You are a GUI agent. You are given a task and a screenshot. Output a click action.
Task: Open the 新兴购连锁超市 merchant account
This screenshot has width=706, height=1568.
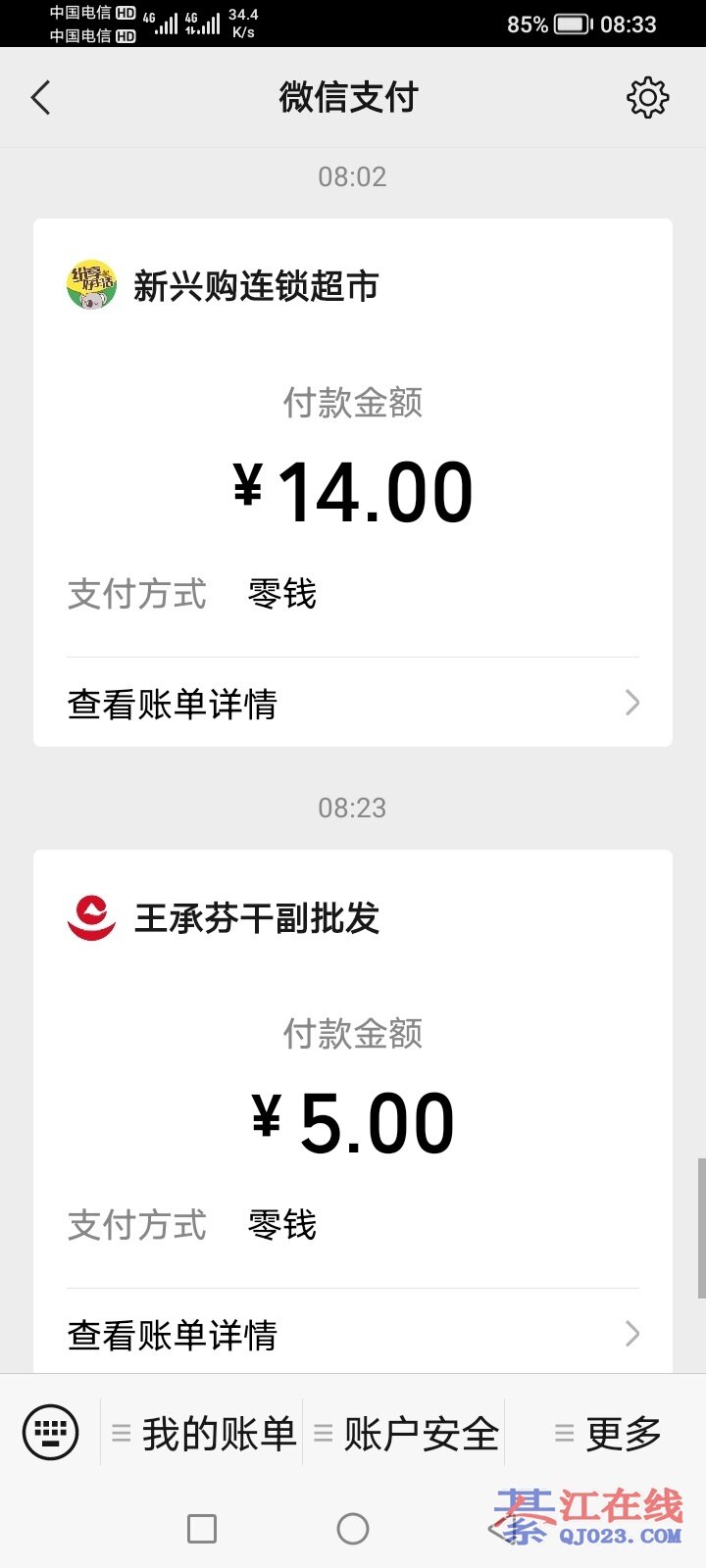(x=255, y=286)
